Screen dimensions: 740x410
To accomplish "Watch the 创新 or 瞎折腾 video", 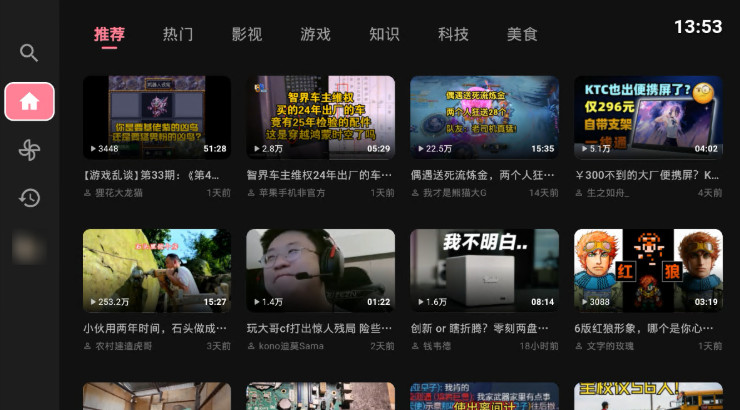I will point(484,270).
